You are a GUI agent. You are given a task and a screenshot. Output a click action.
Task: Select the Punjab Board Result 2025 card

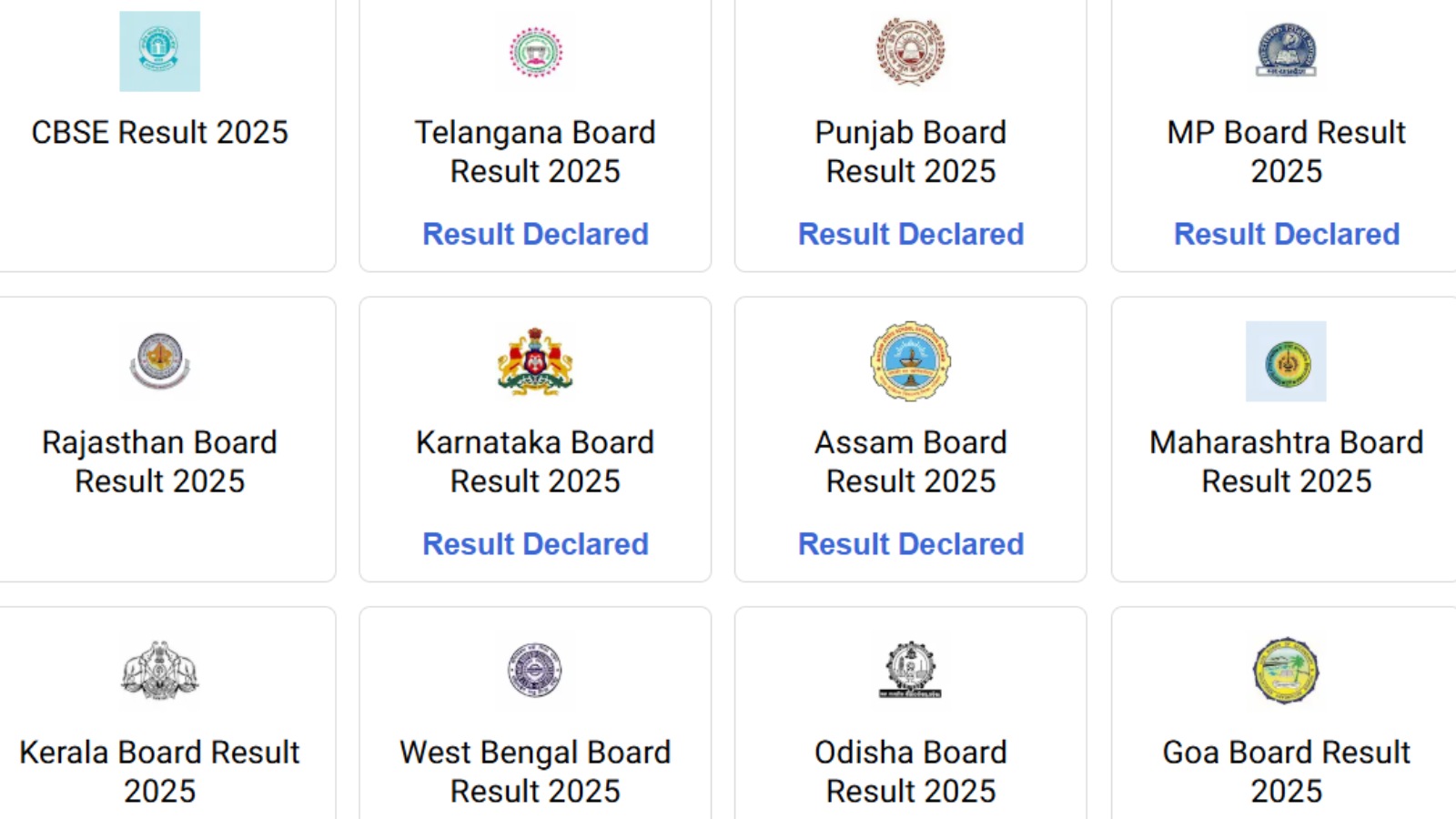click(x=910, y=152)
